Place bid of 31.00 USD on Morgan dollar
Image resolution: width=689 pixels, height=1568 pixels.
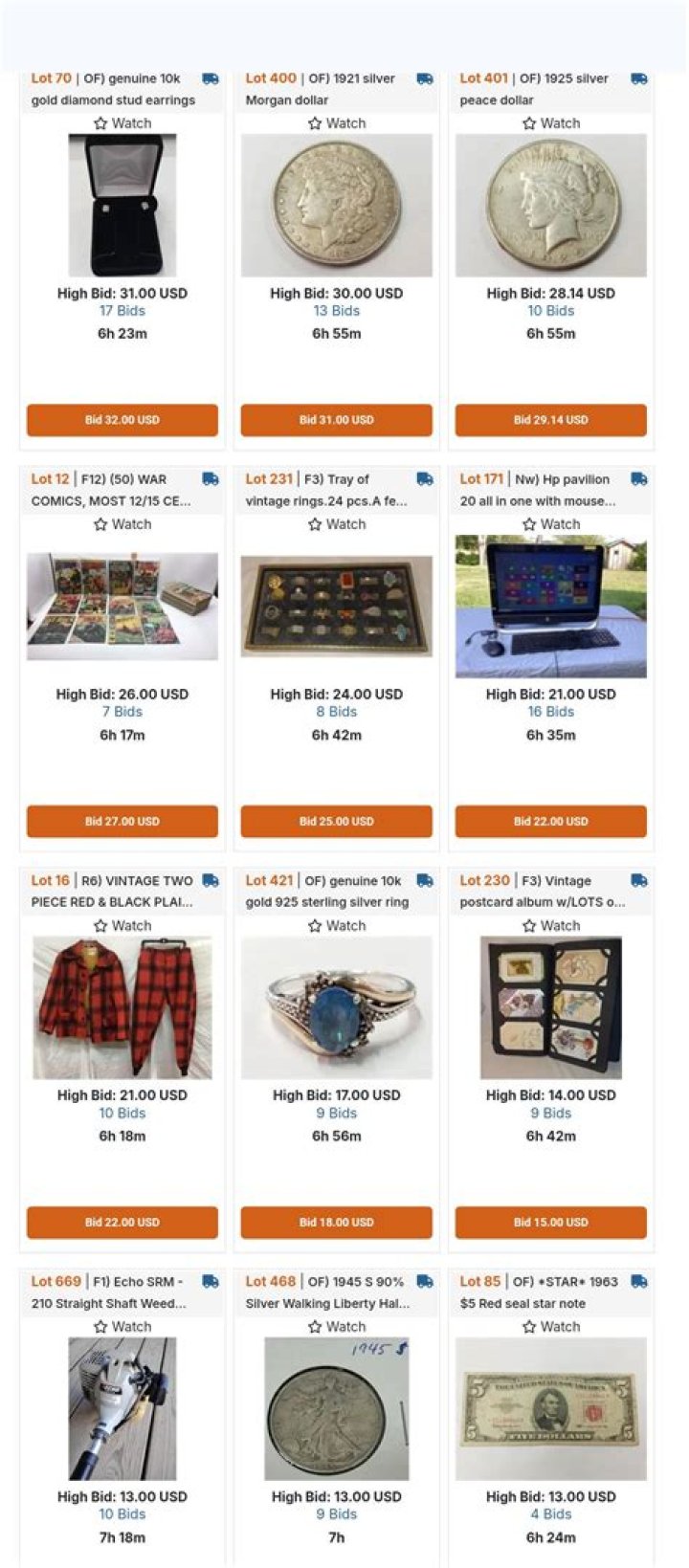tap(336, 420)
